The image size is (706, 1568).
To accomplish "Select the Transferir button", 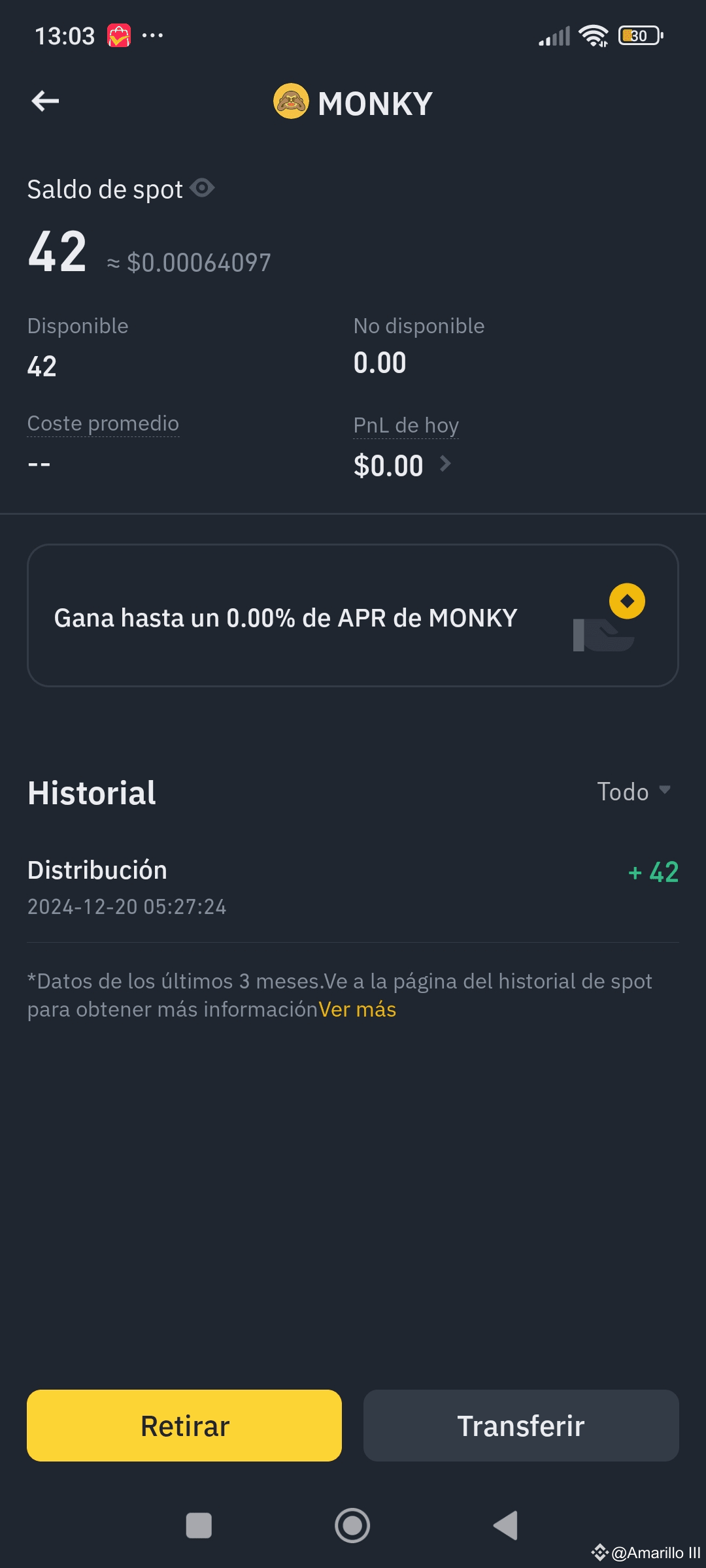I will (521, 1426).
